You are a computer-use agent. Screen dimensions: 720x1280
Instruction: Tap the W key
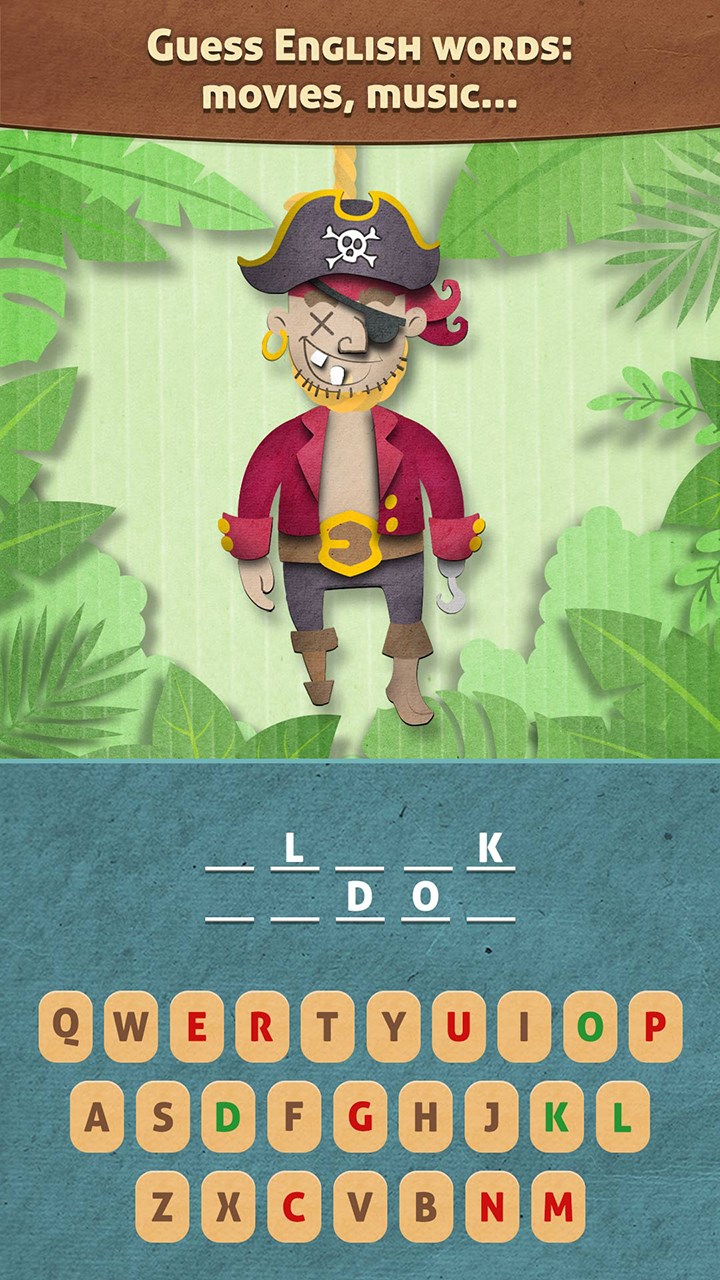[131, 1026]
